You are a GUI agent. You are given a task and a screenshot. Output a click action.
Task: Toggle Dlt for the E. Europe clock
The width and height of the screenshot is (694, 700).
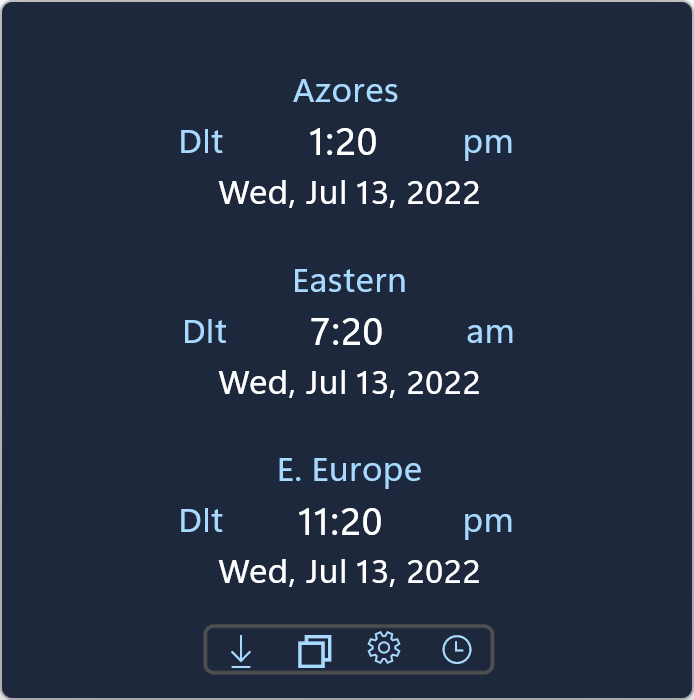(201, 521)
